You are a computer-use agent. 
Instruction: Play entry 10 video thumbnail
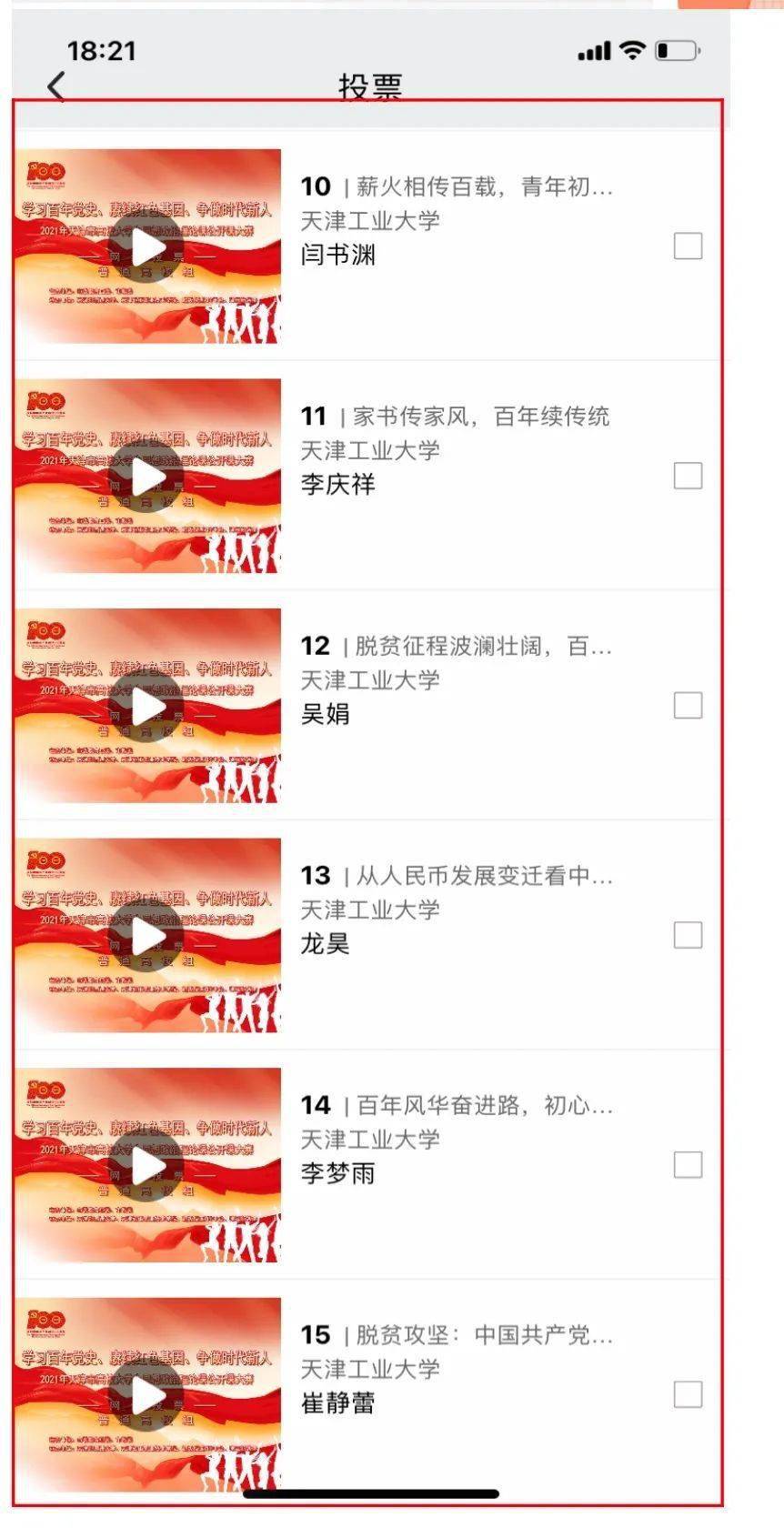(x=147, y=246)
